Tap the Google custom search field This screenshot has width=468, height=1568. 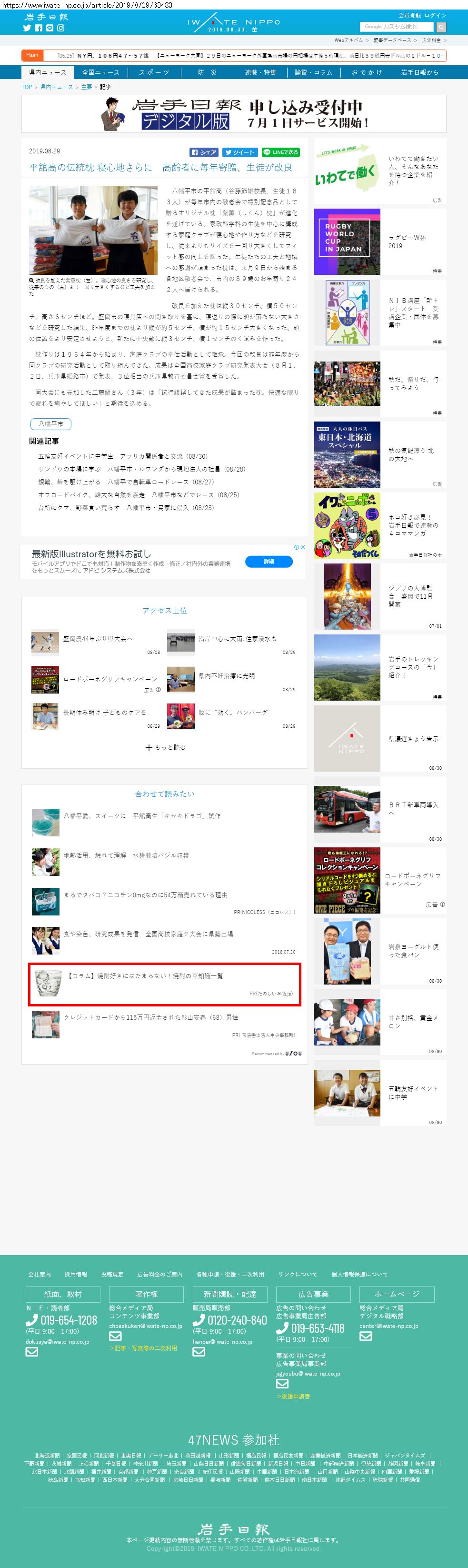[x=396, y=27]
